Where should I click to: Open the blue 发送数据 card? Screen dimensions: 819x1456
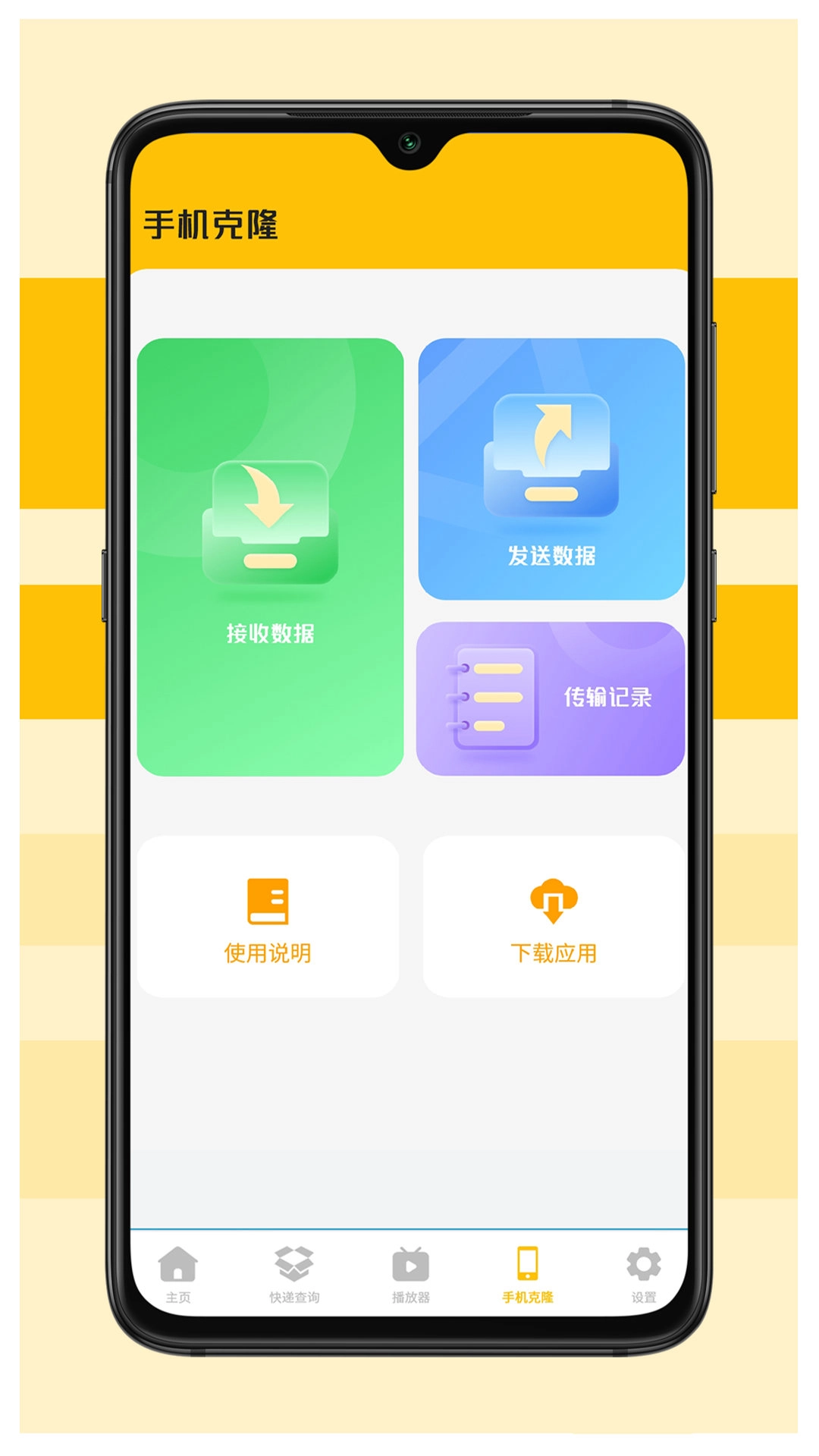click(551, 466)
